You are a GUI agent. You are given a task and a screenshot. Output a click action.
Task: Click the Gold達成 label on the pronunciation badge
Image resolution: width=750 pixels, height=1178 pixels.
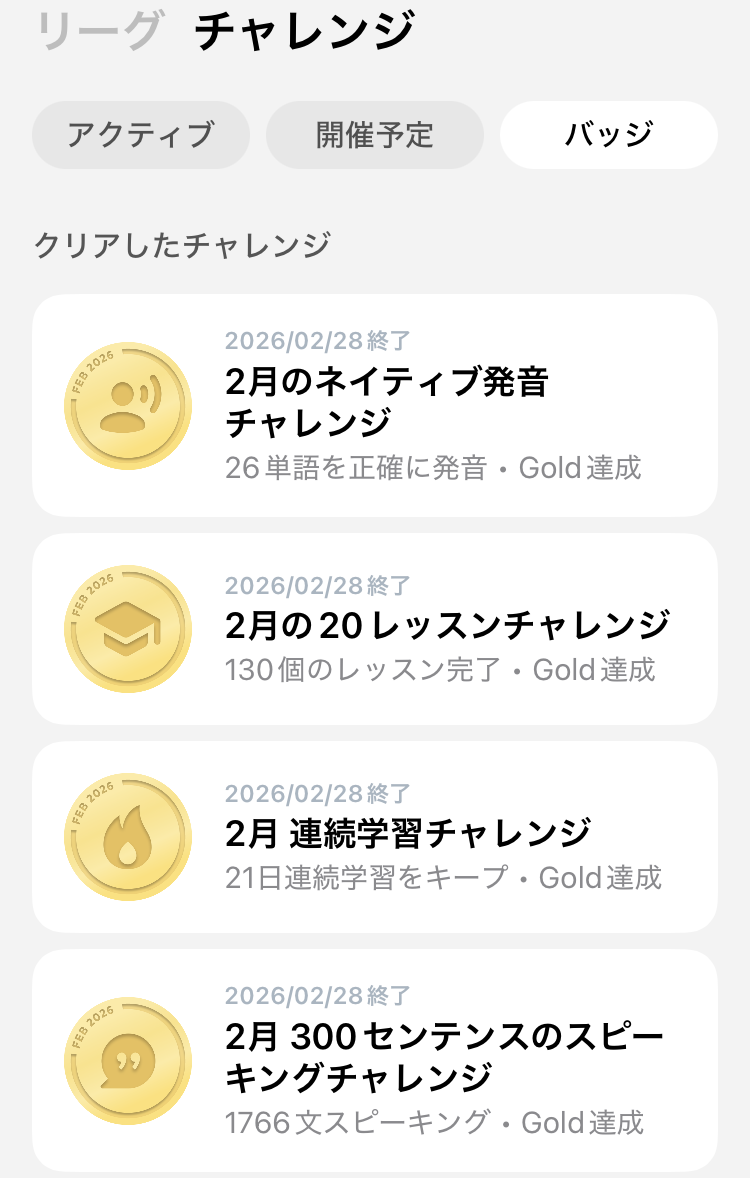click(x=579, y=467)
